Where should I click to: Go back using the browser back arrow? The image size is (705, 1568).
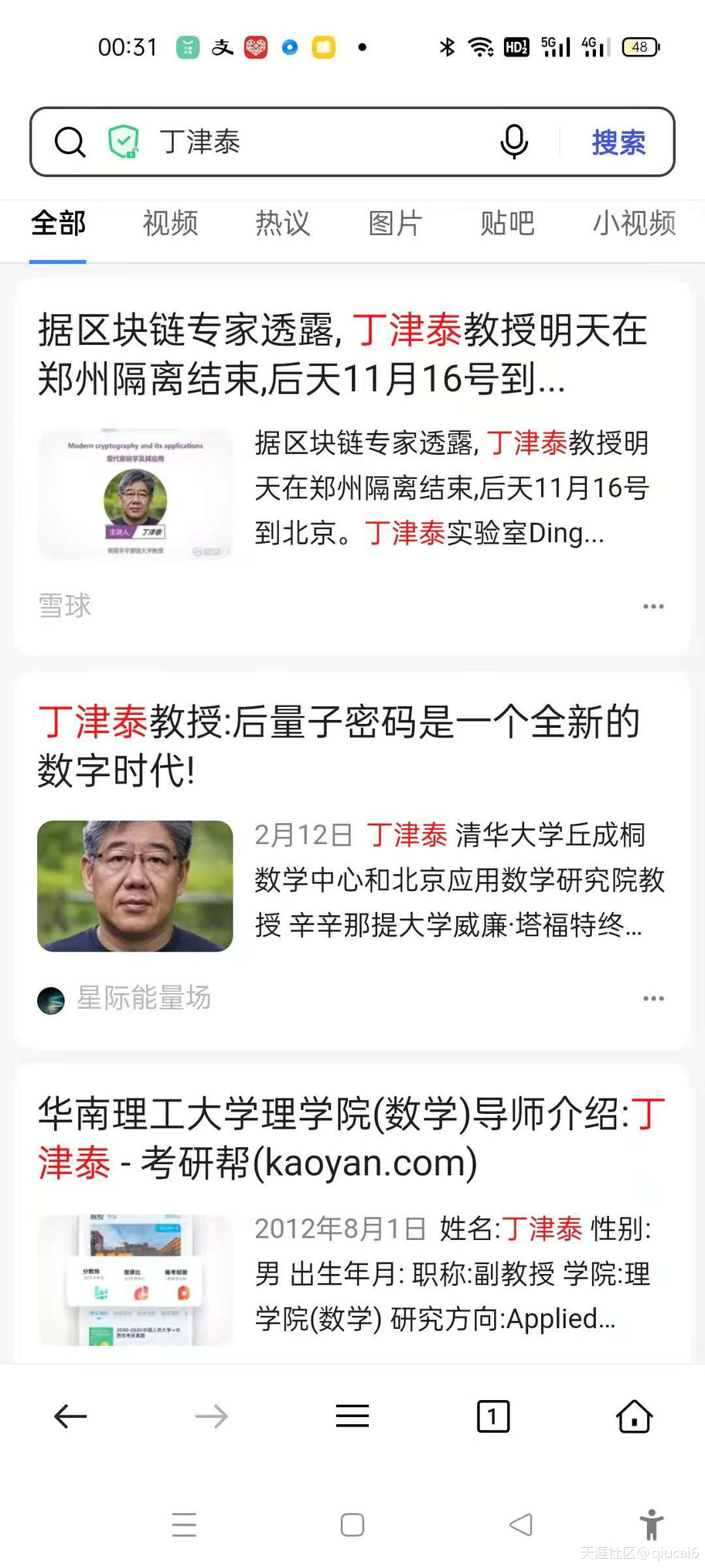70,1416
